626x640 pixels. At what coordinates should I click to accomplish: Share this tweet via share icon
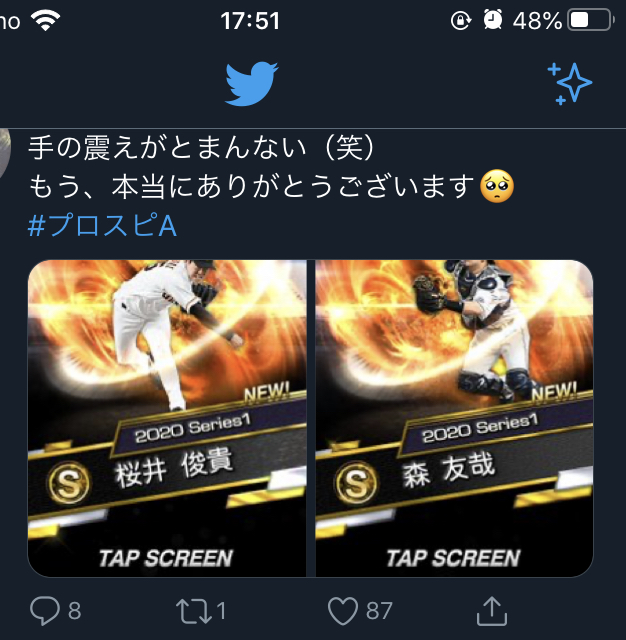[491, 610]
